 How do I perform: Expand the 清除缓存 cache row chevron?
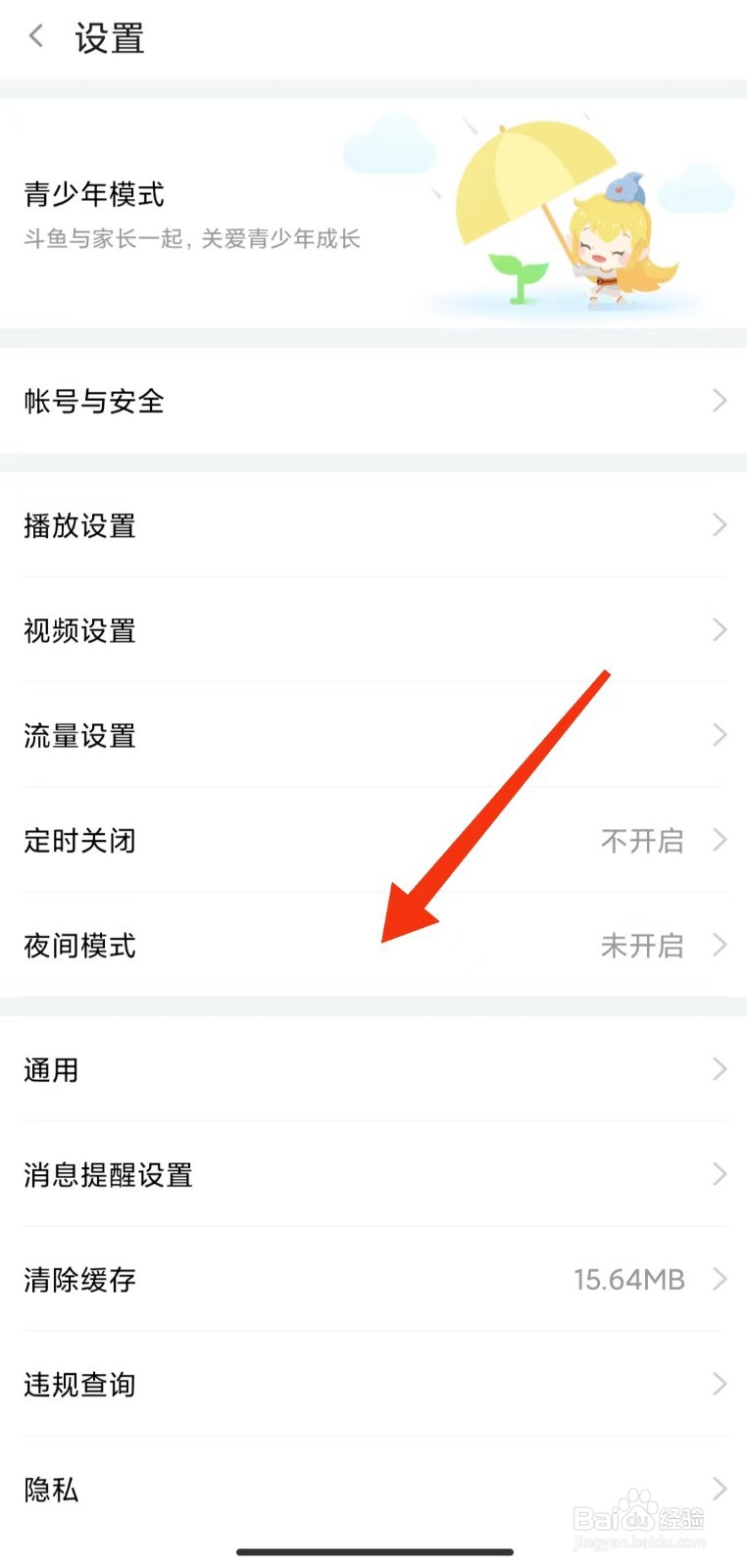721,1279
